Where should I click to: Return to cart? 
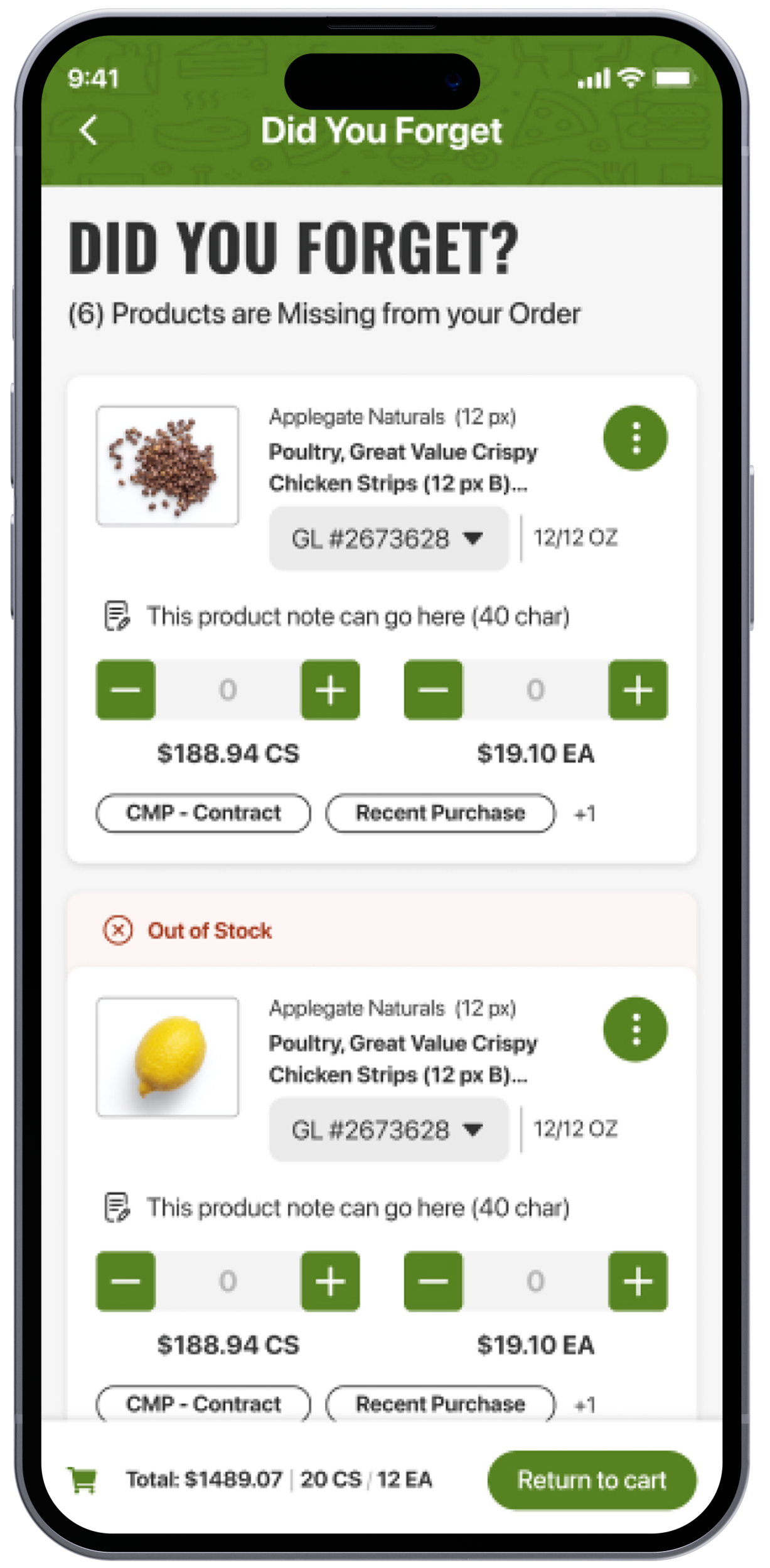tap(591, 1480)
